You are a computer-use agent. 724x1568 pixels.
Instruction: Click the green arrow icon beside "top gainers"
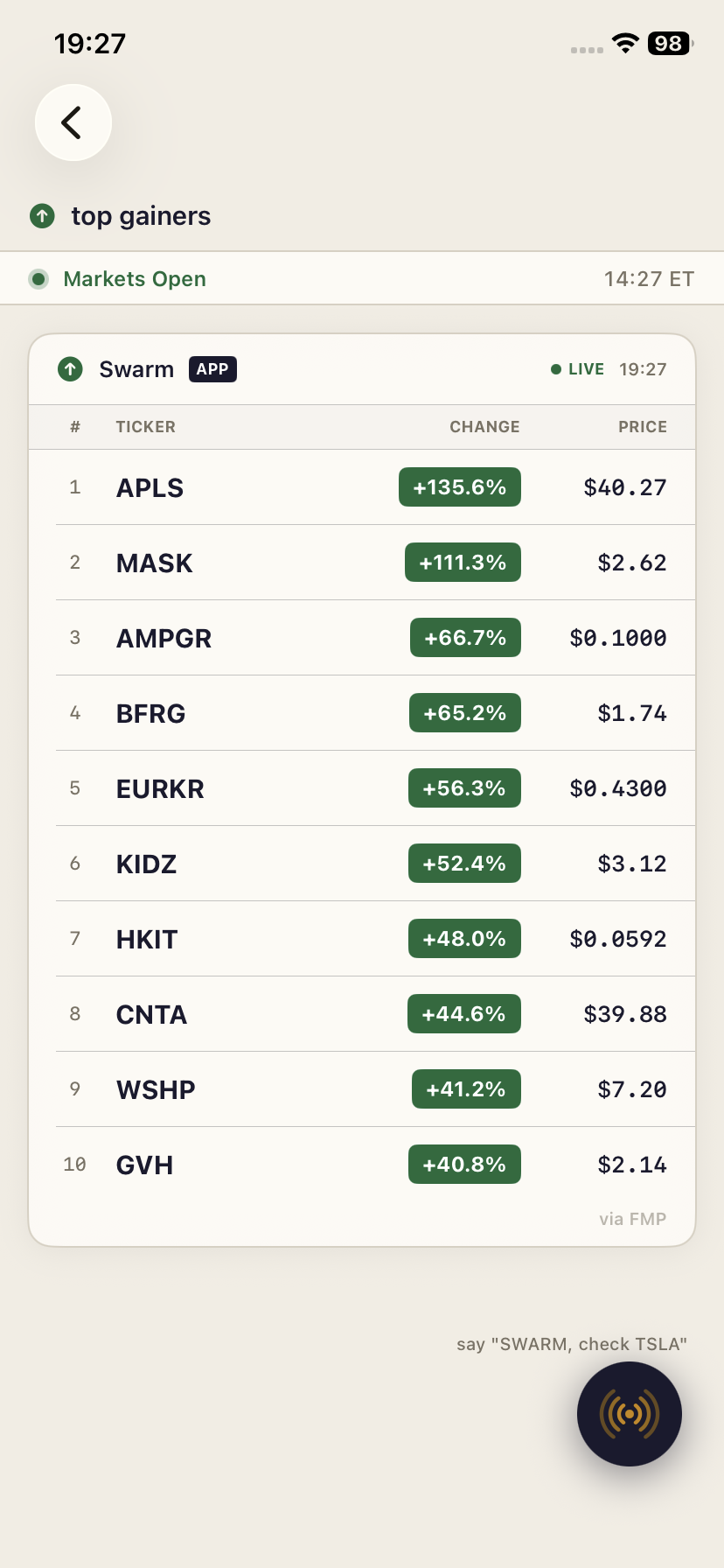coord(41,215)
